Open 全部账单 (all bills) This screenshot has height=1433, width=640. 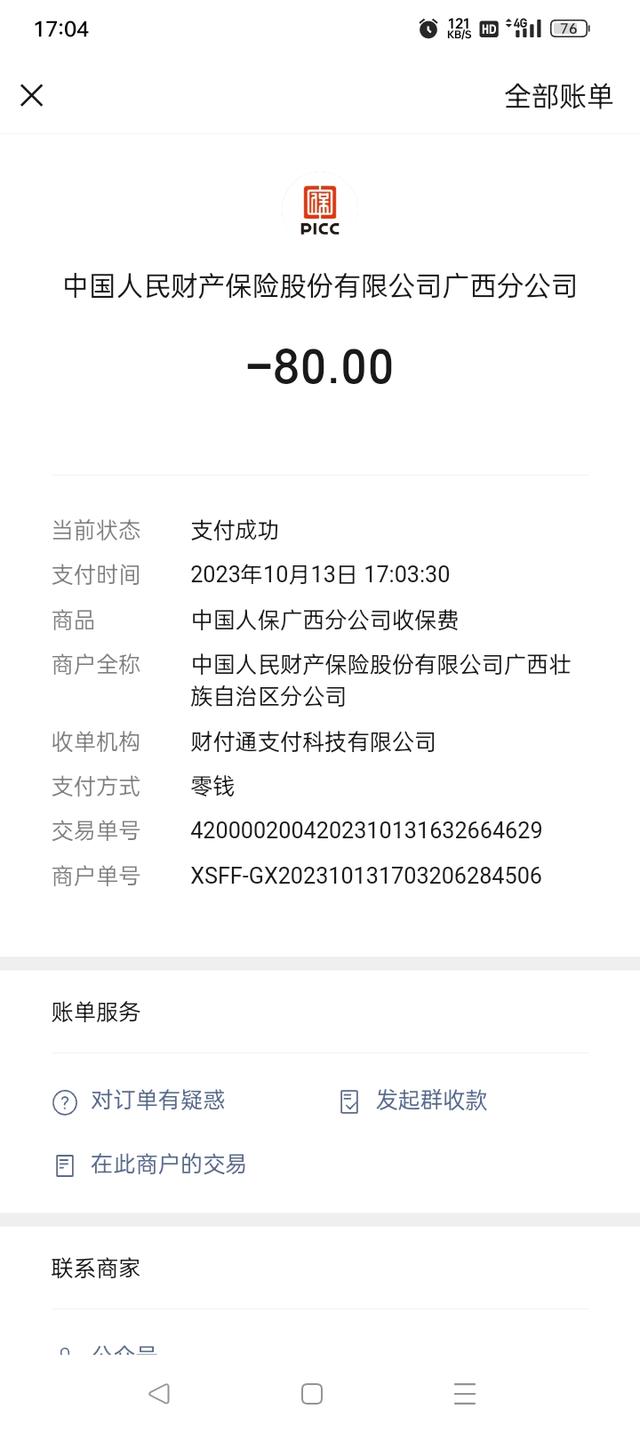click(558, 96)
